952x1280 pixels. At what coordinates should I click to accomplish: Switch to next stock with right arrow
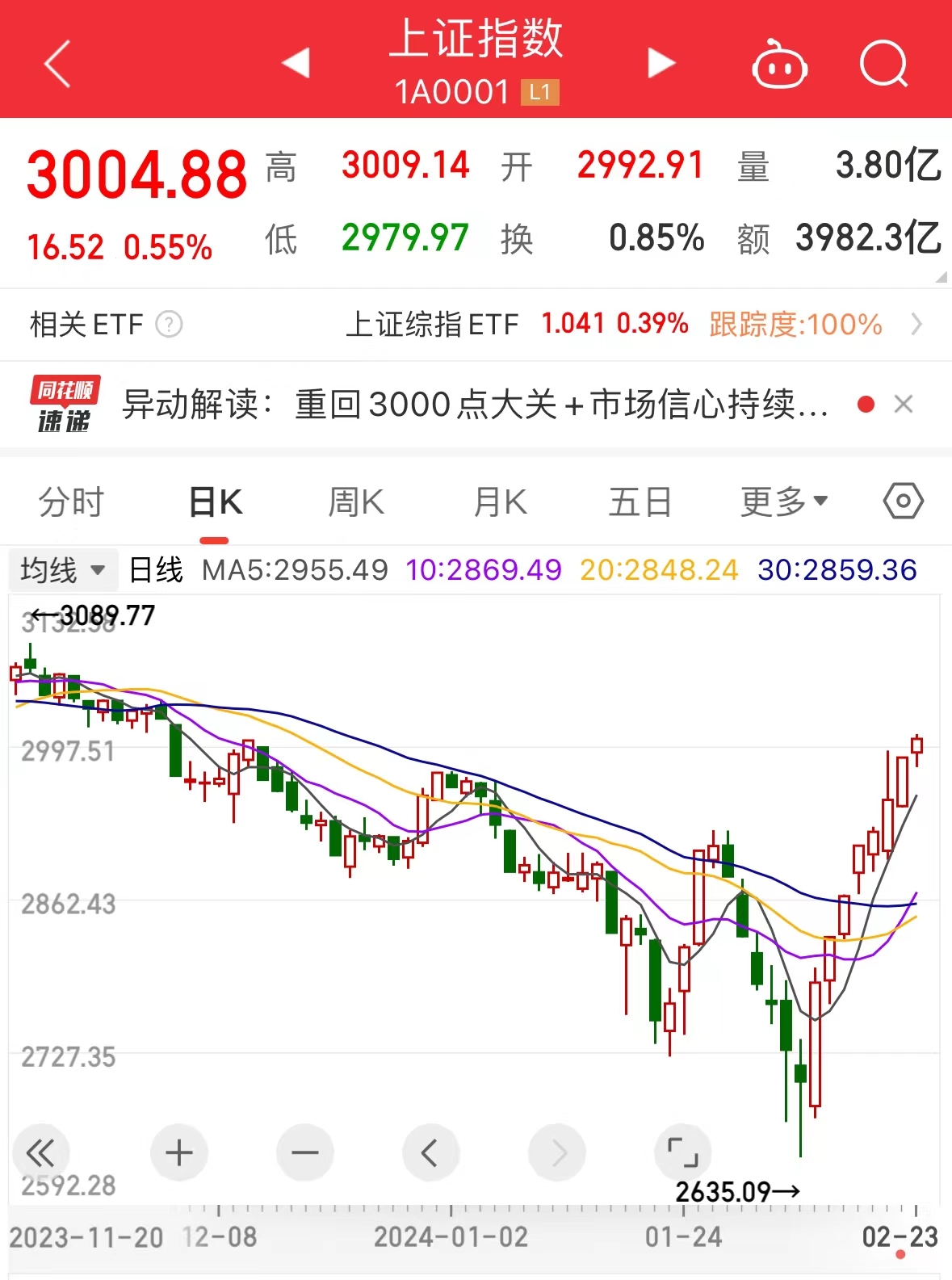[661, 62]
